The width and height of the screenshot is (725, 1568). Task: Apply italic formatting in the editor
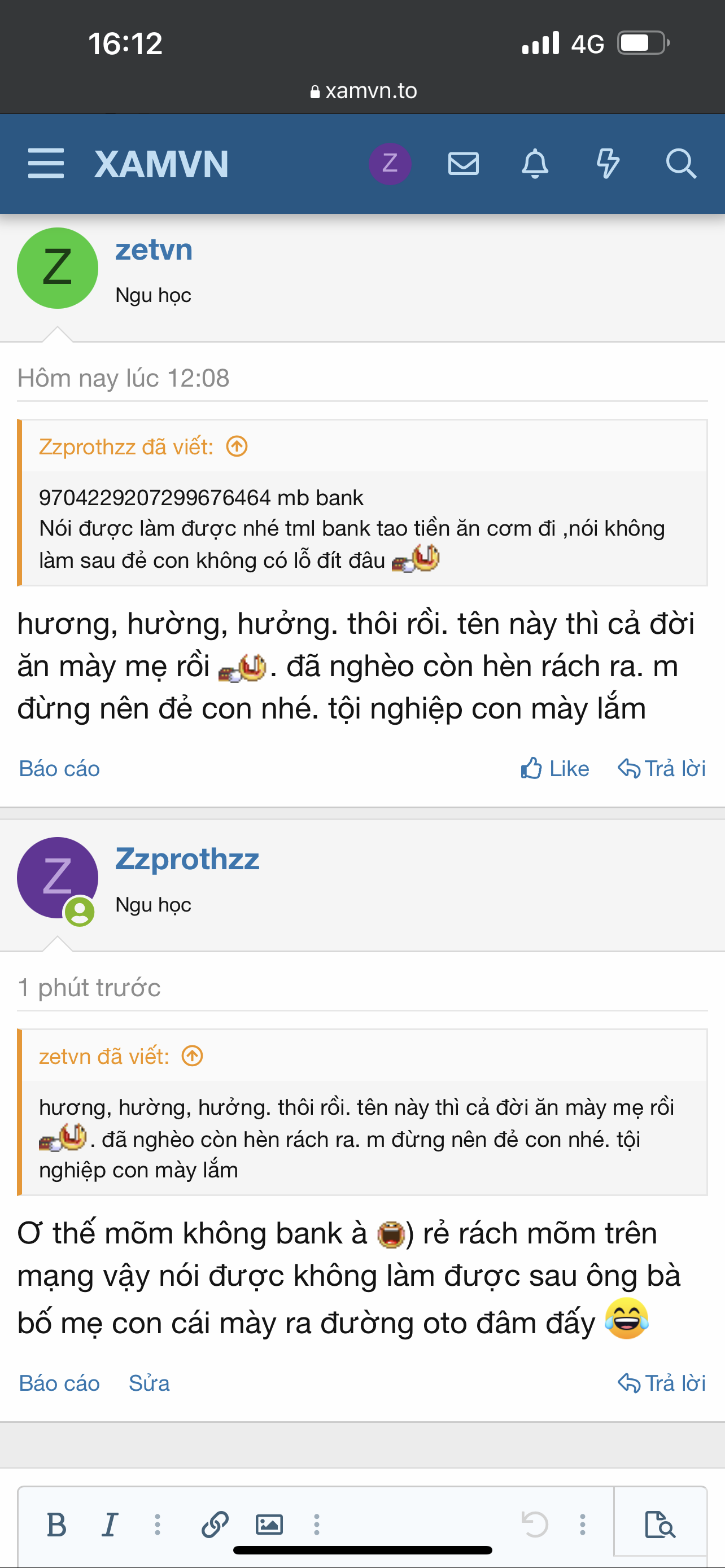click(x=110, y=1525)
